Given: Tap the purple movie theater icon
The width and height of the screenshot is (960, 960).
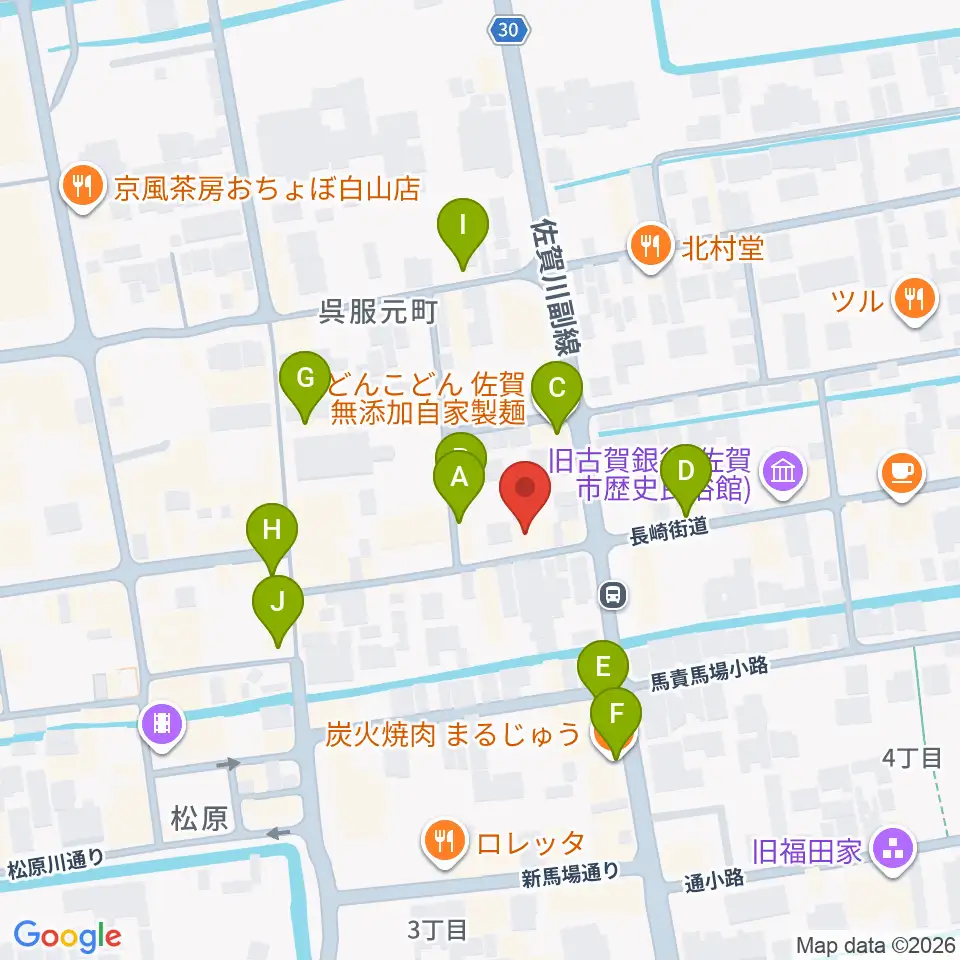Looking at the screenshot, I should (x=162, y=725).
